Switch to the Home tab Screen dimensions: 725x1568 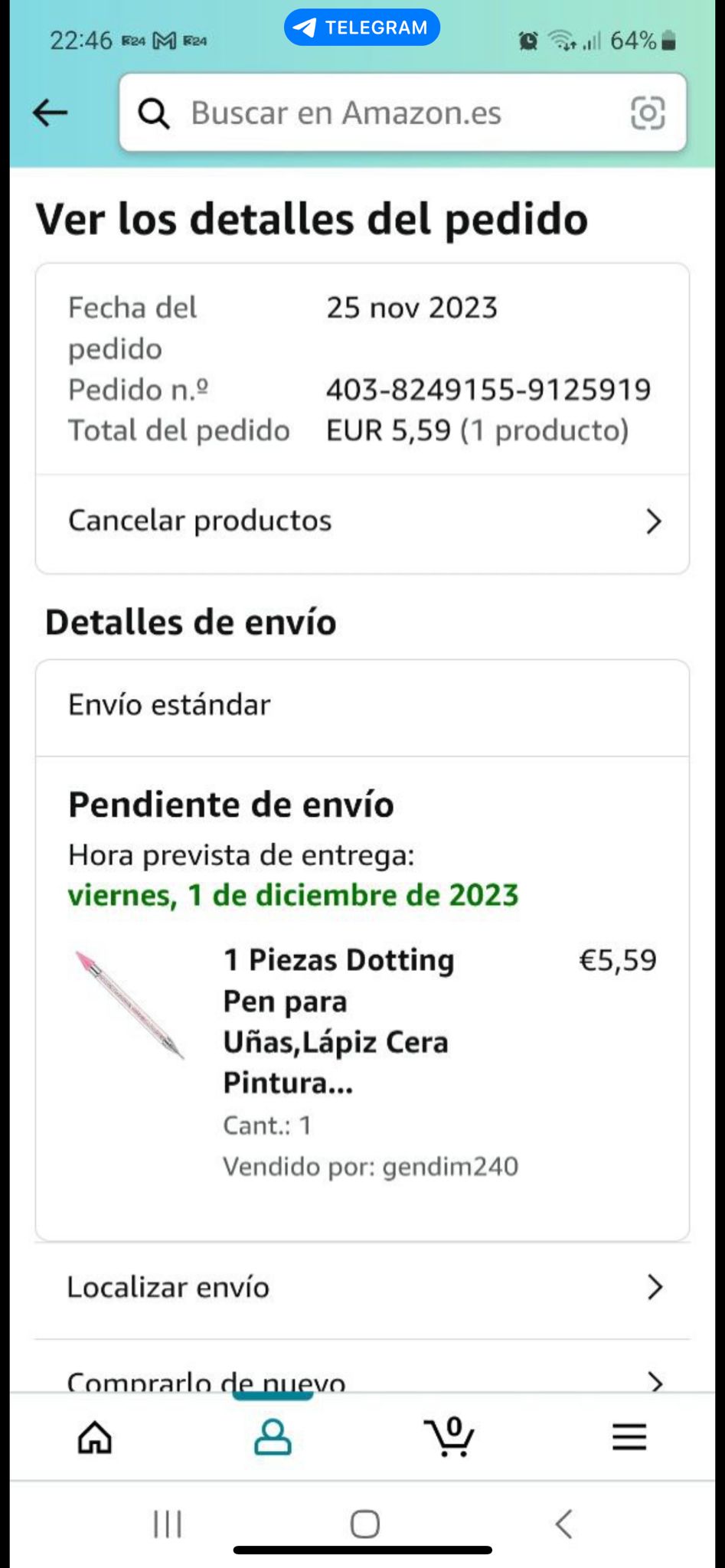pos(95,1437)
